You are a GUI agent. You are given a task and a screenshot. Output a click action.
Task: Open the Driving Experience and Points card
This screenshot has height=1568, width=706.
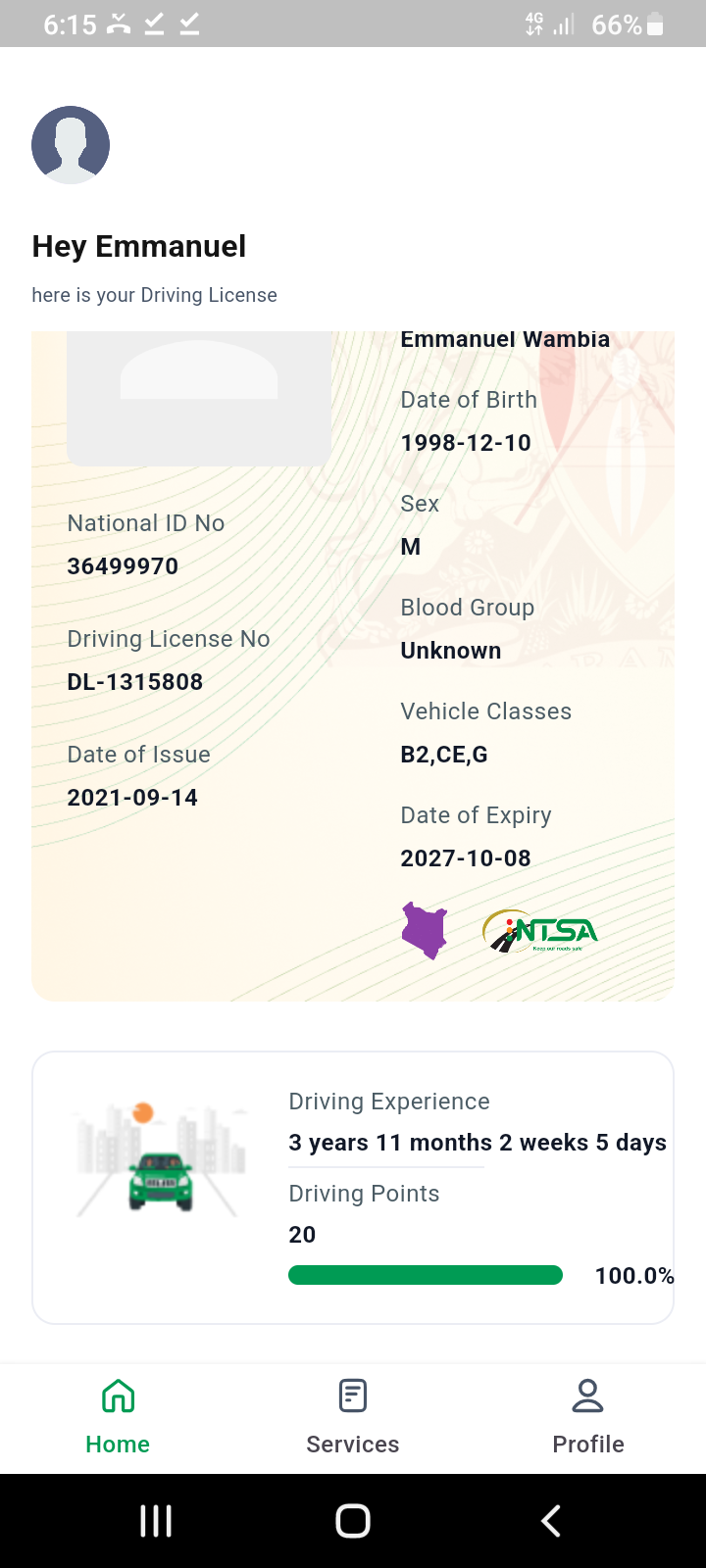tap(353, 1188)
